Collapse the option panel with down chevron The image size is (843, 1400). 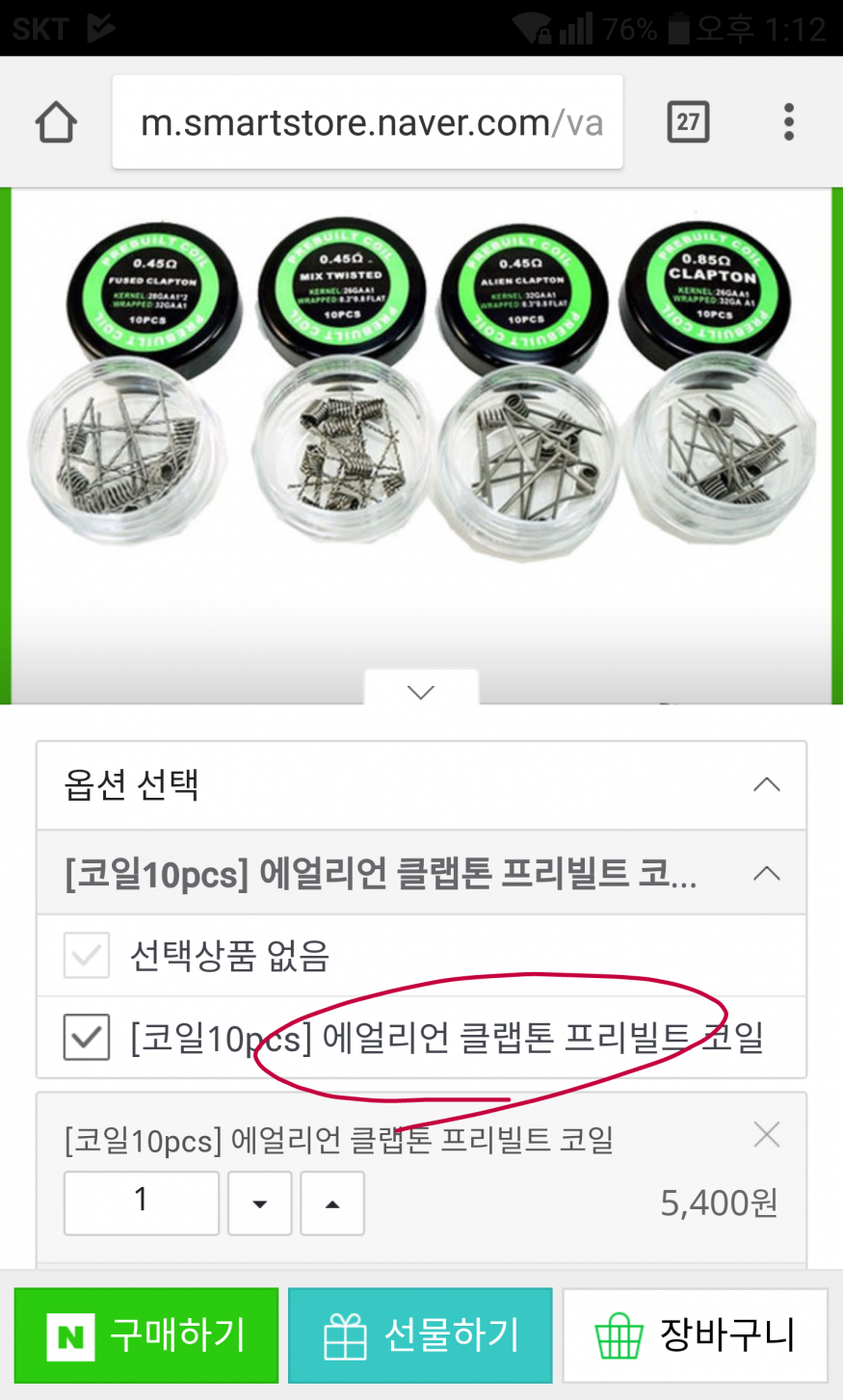[421, 691]
